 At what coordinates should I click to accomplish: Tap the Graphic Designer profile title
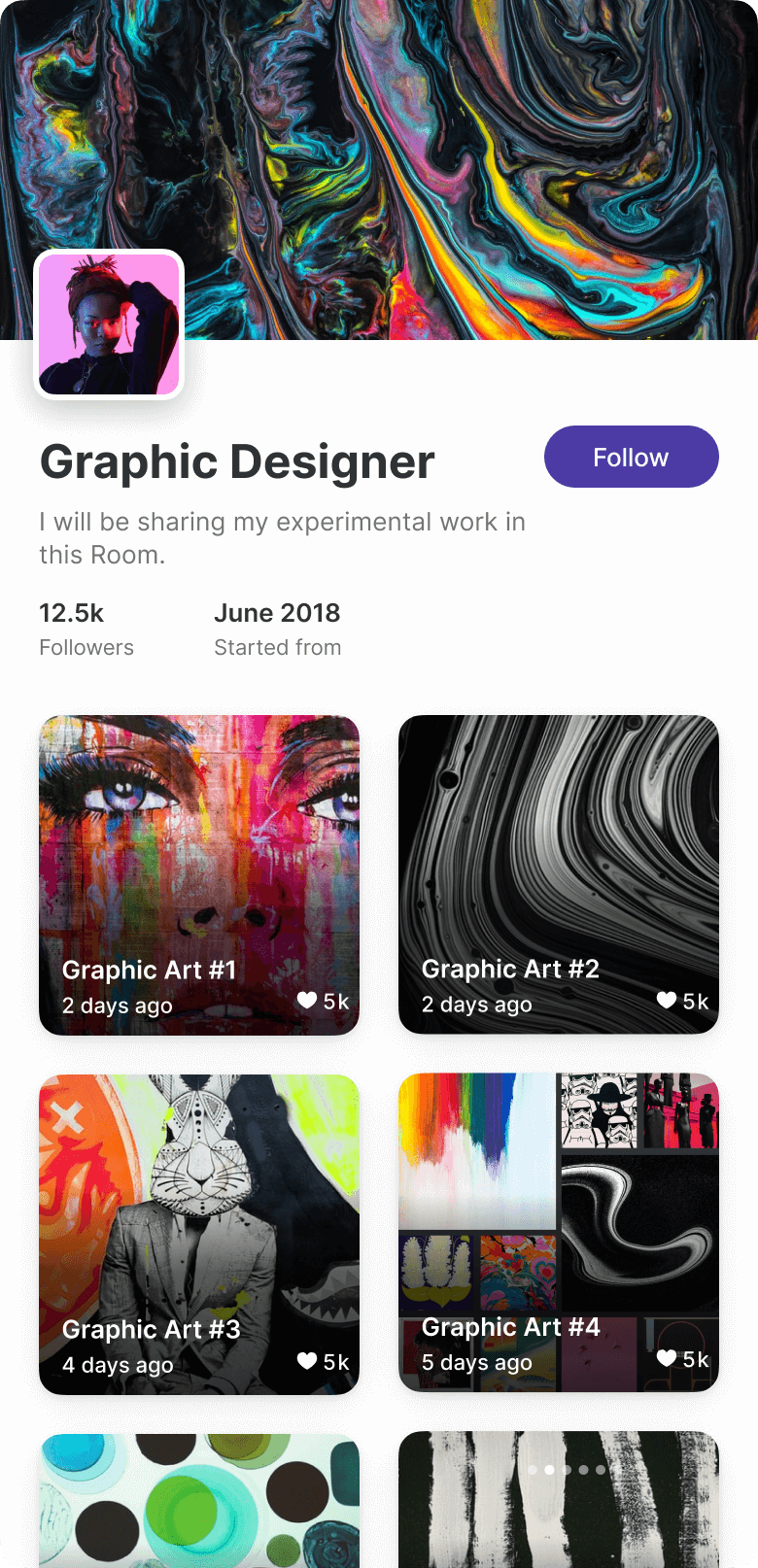click(x=236, y=462)
